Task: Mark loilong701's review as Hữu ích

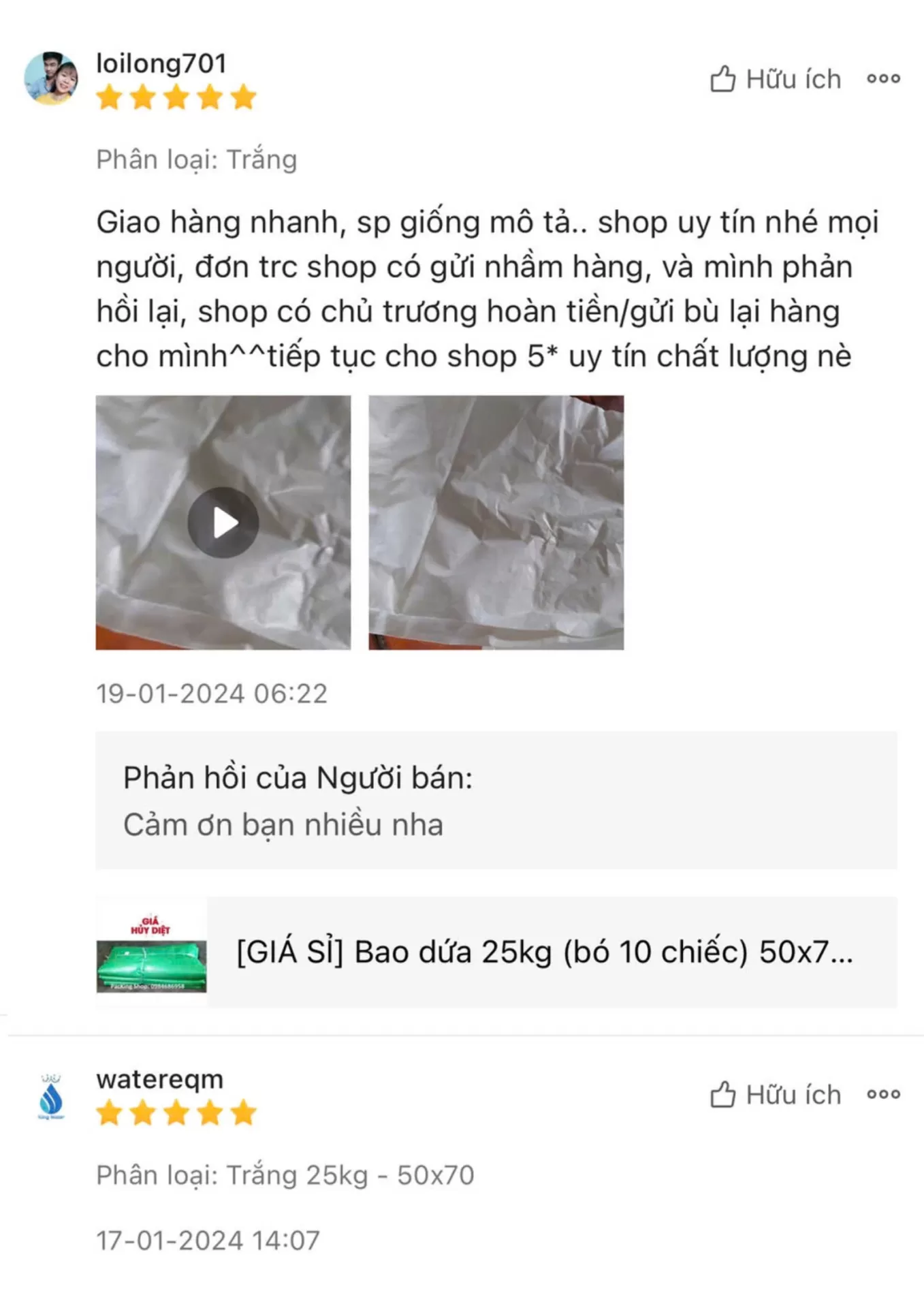Action: [x=775, y=79]
